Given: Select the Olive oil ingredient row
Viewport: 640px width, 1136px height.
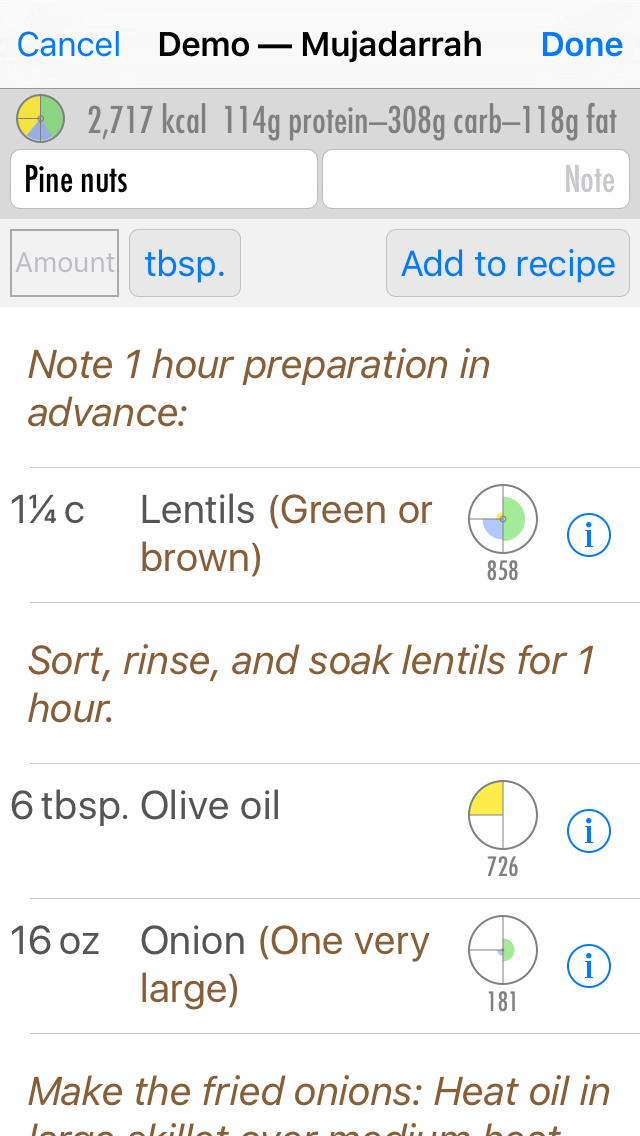Looking at the screenshot, I should pyautogui.click(x=320, y=831).
